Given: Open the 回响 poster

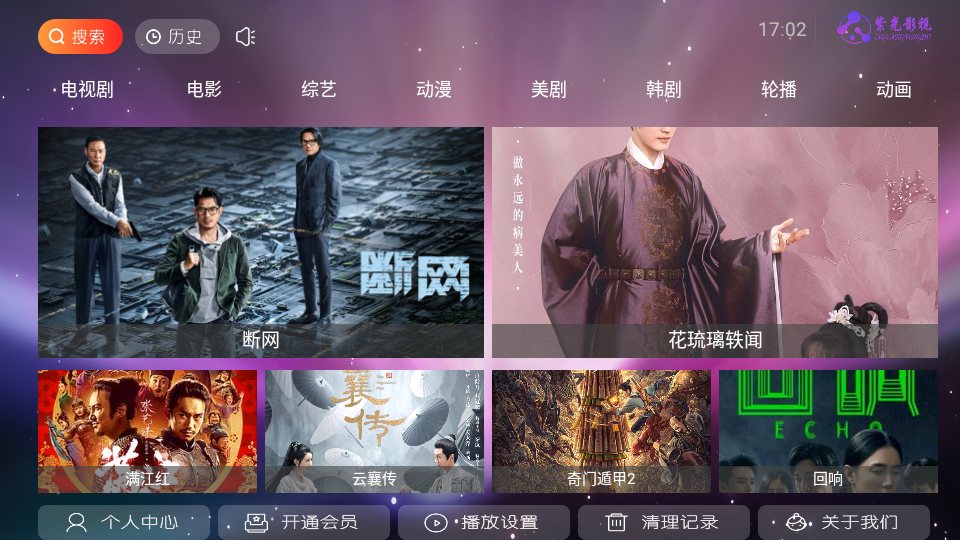Looking at the screenshot, I should pos(828,431).
